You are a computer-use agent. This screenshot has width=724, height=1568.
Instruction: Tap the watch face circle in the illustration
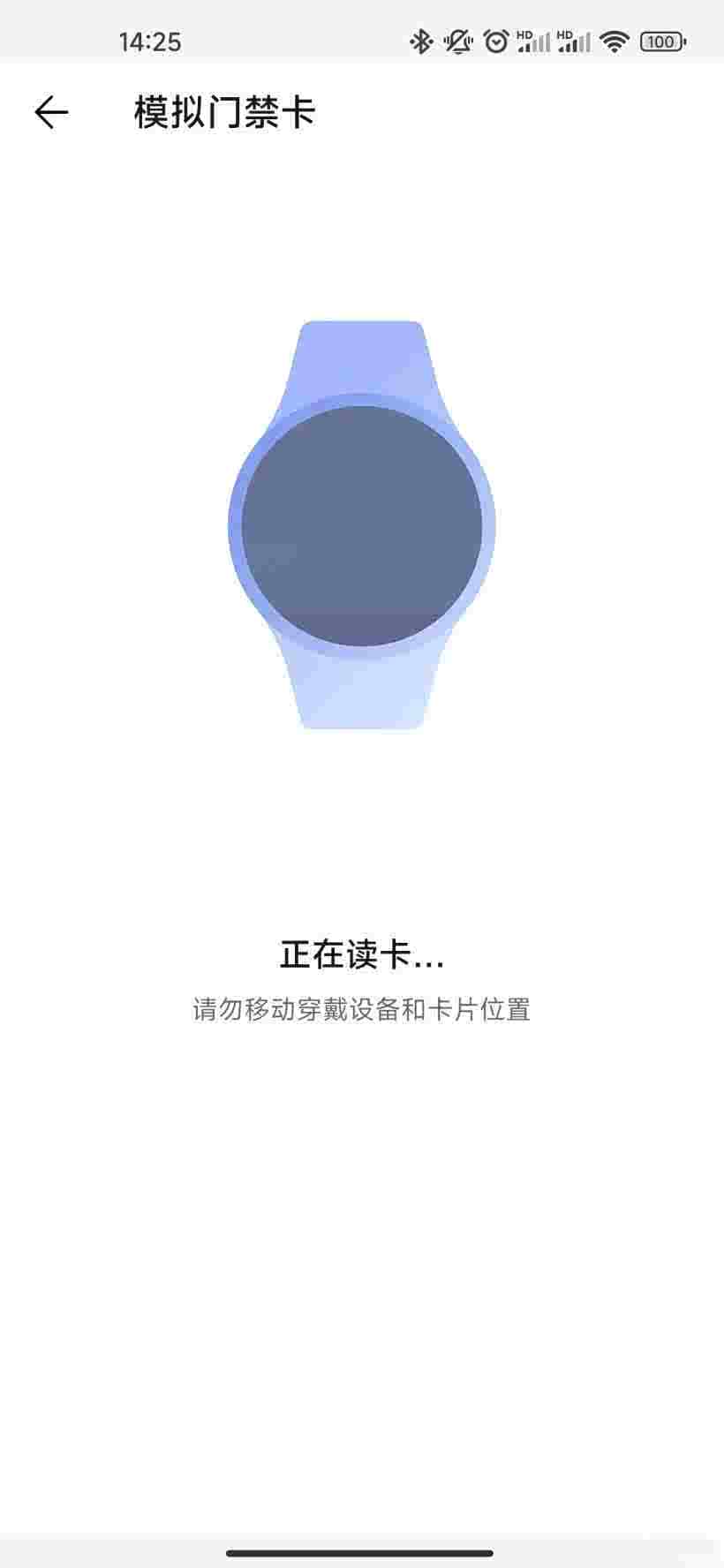362,525
